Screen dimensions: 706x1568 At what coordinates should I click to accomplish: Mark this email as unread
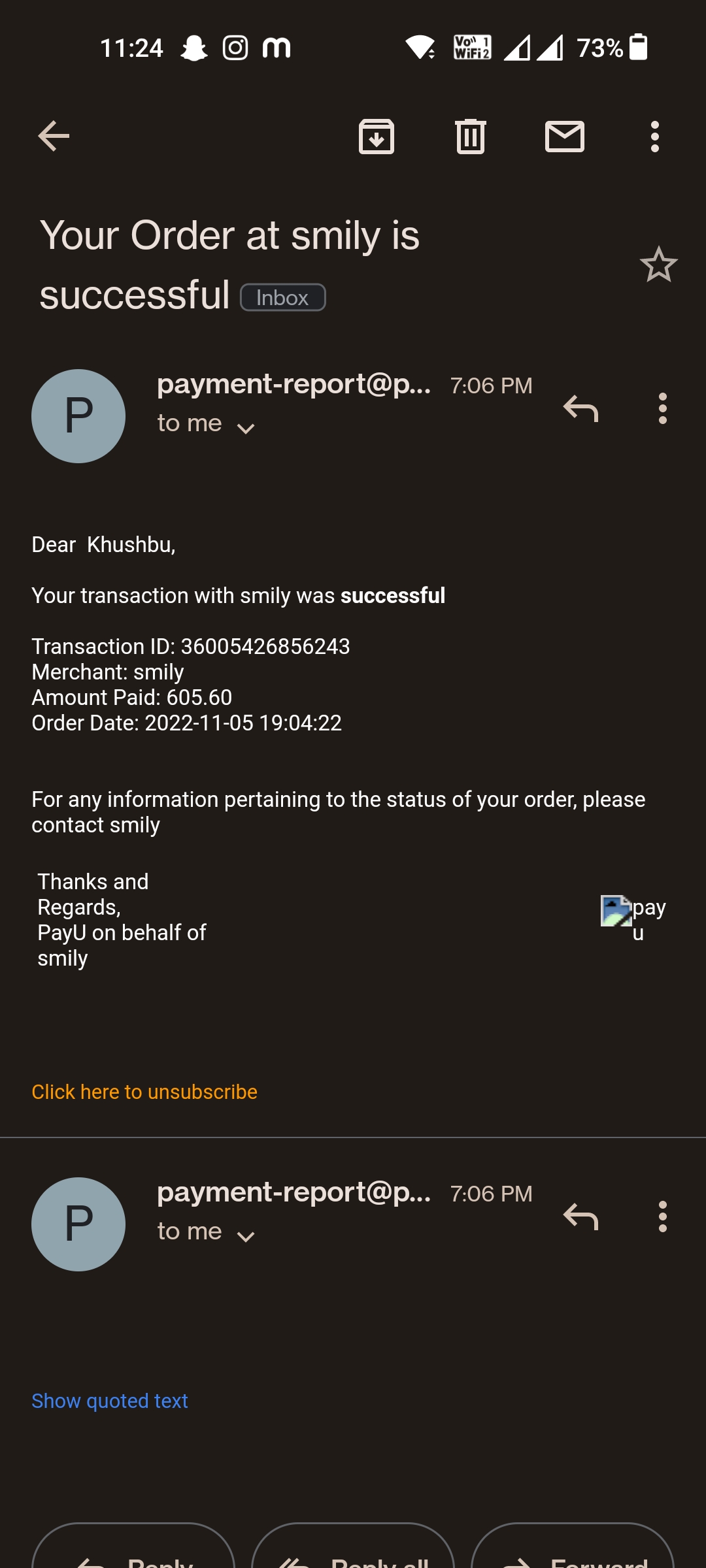565,137
